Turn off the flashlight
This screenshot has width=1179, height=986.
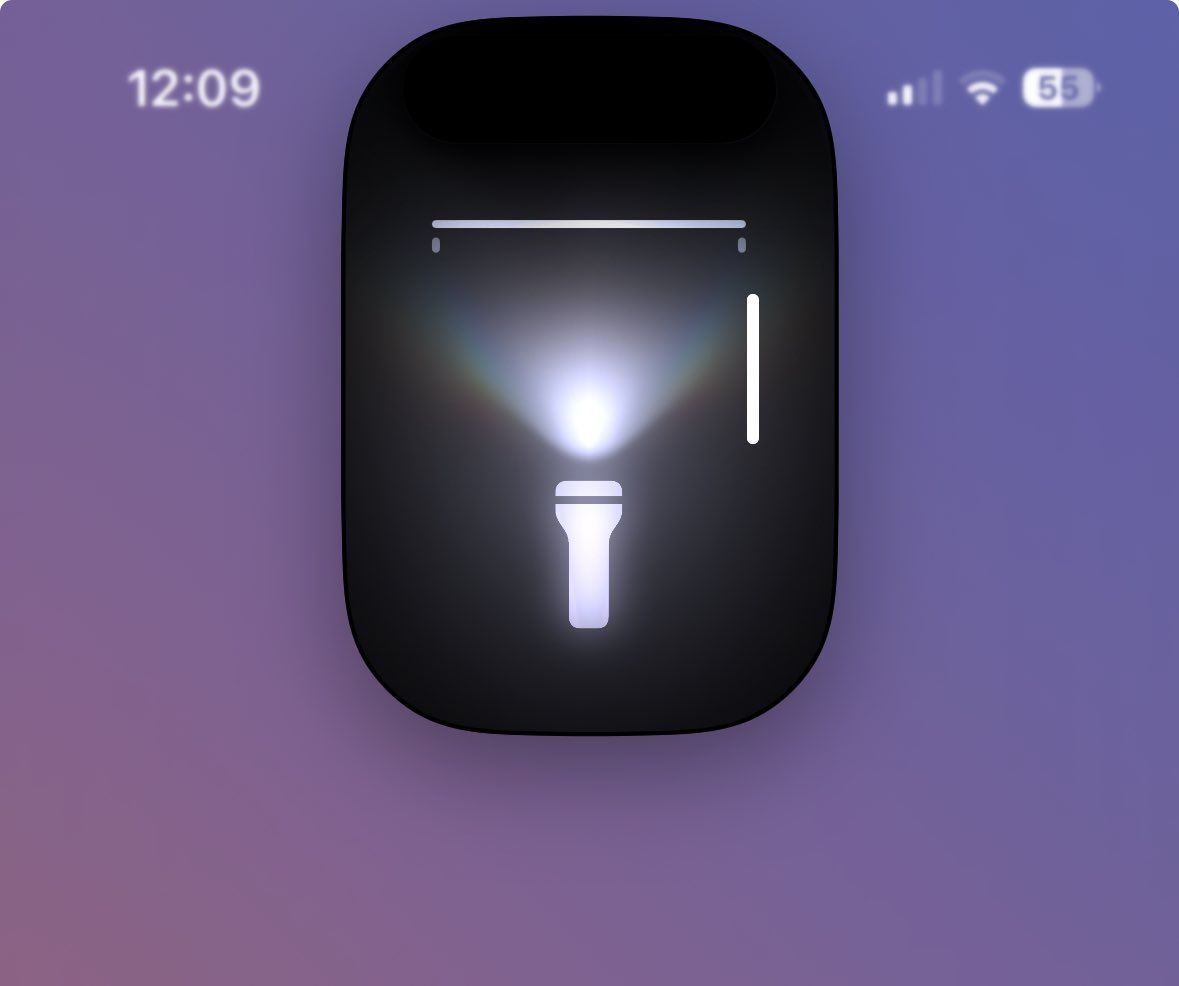(x=589, y=555)
